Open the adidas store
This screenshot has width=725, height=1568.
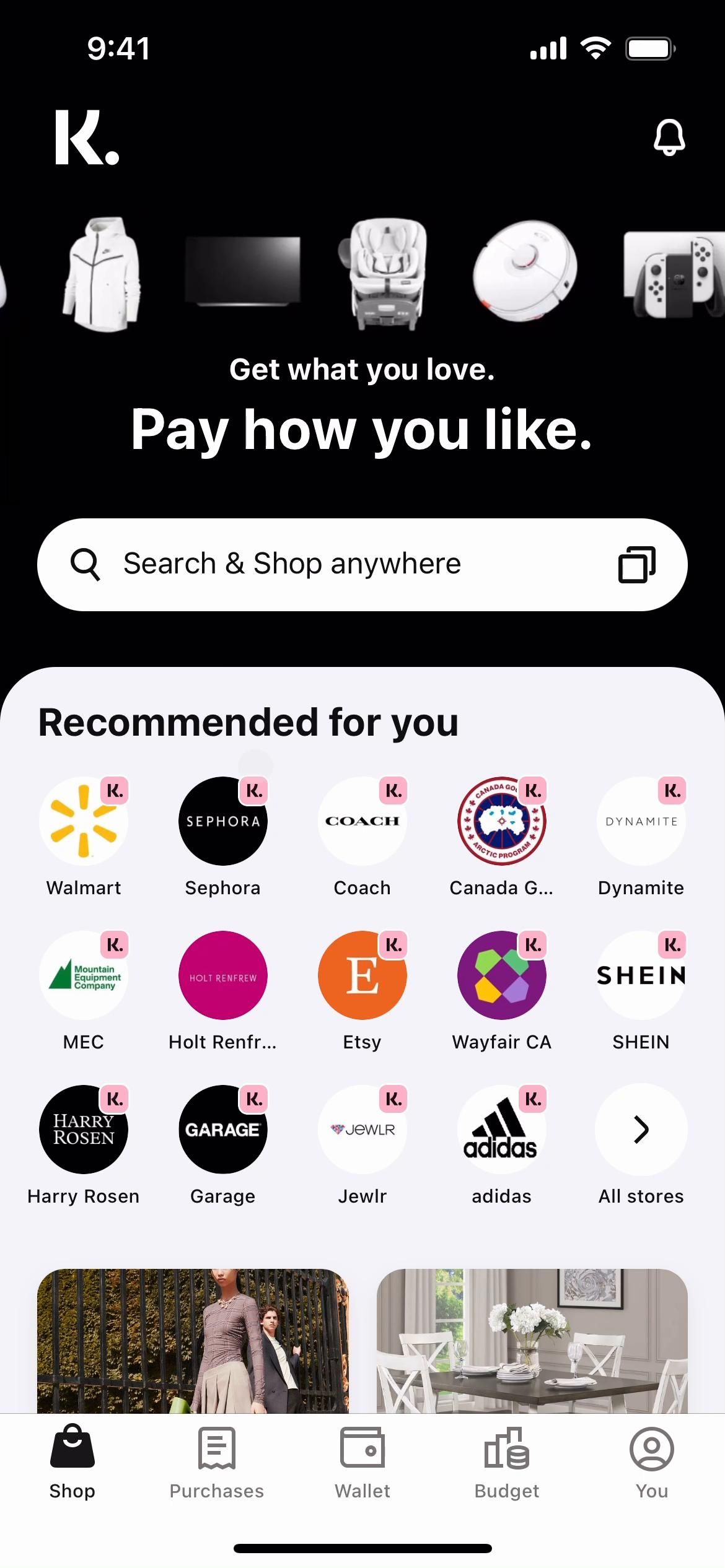pyautogui.click(x=502, y=1130)
